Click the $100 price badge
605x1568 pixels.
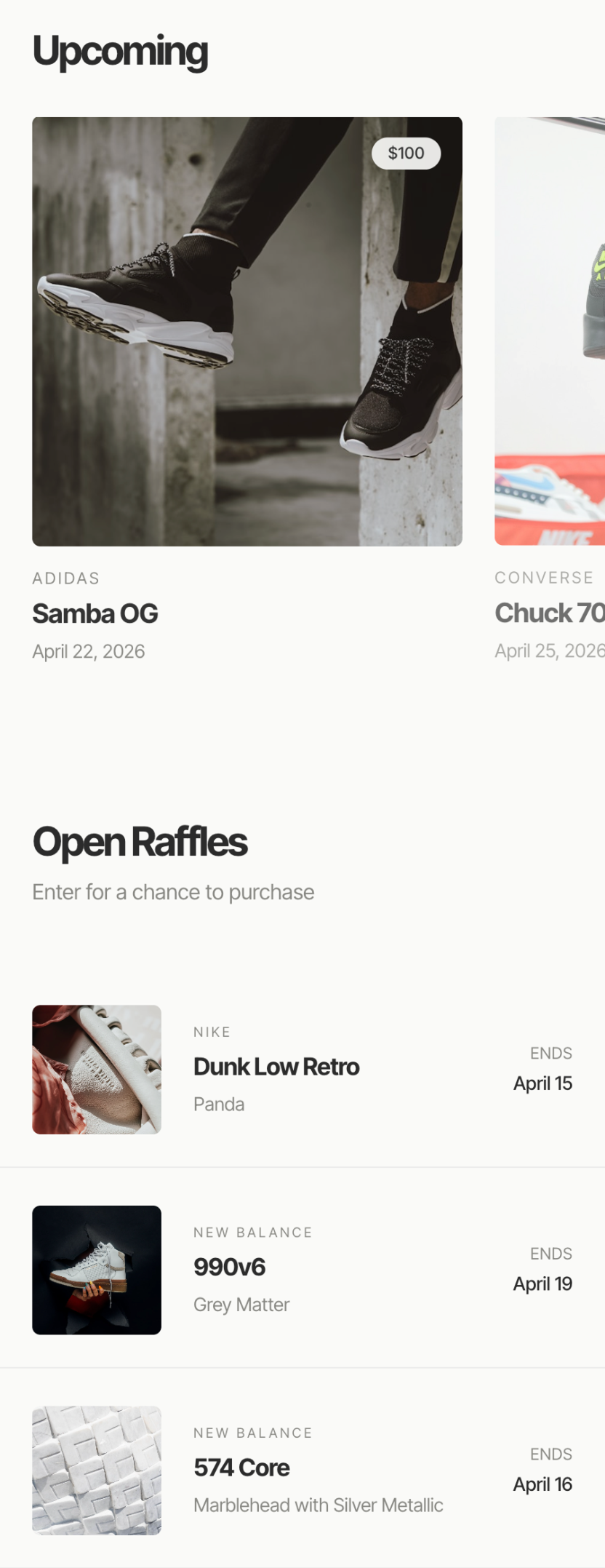point(406,153)
